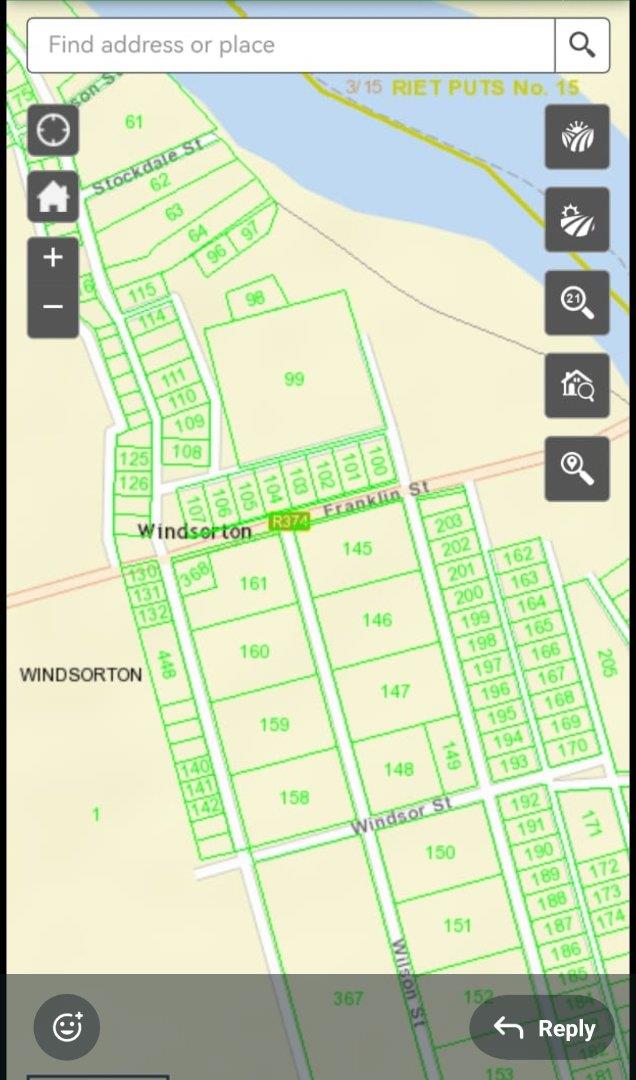
Task: Zoom out of the map
Action: 52,307
